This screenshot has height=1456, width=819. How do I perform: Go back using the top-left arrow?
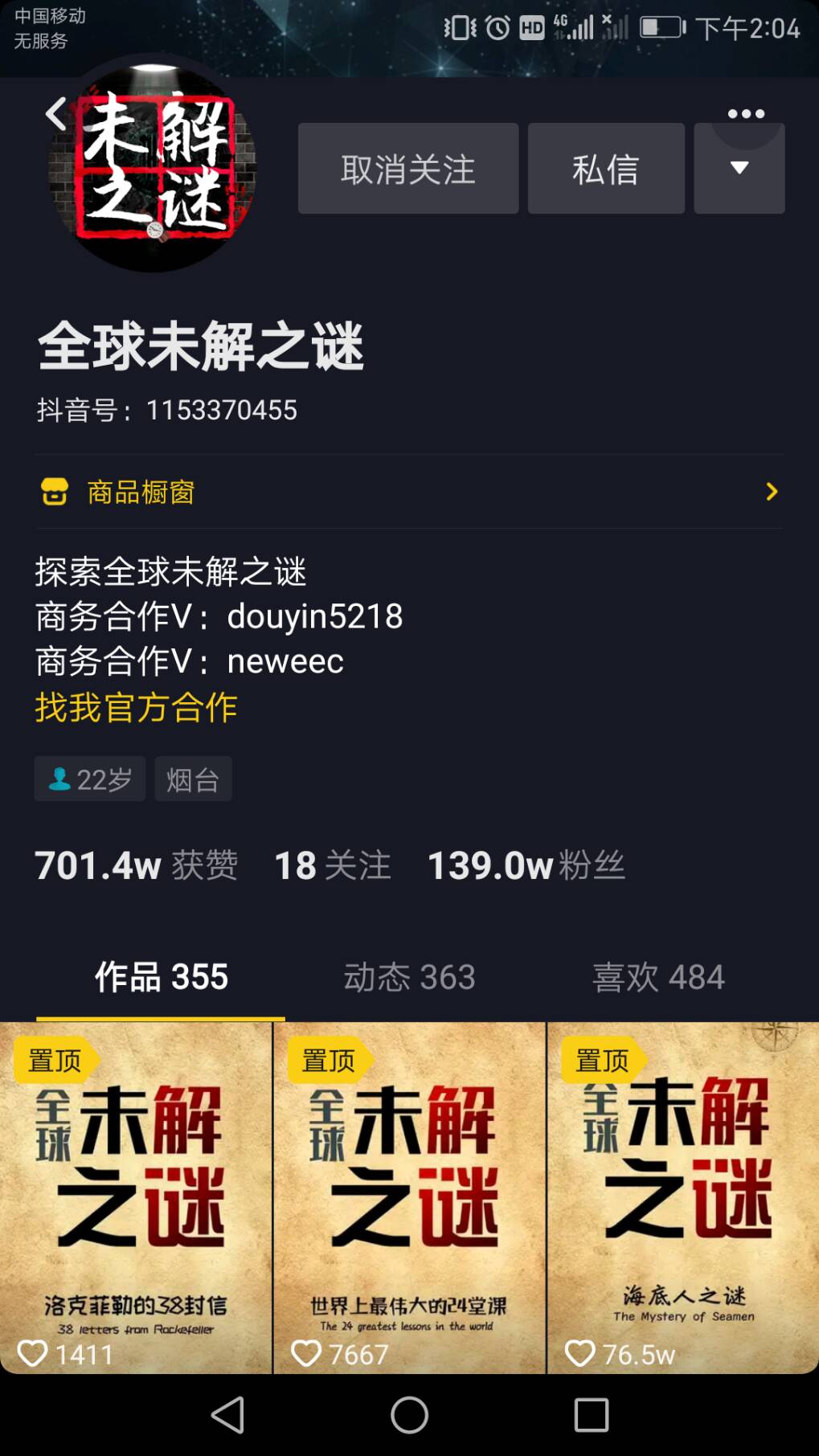coord(55,113)
